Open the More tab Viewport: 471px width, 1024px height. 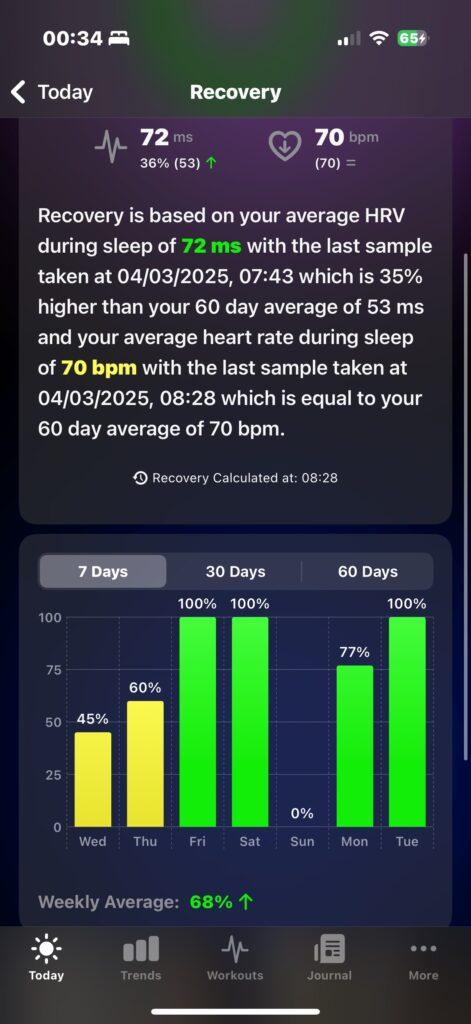(x=423, y=957)
